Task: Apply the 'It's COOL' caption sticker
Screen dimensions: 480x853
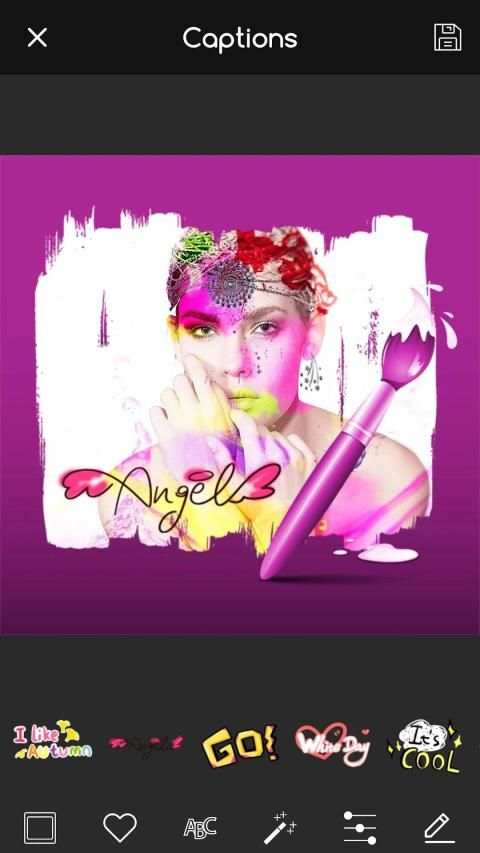Action: tap(425, 746)
